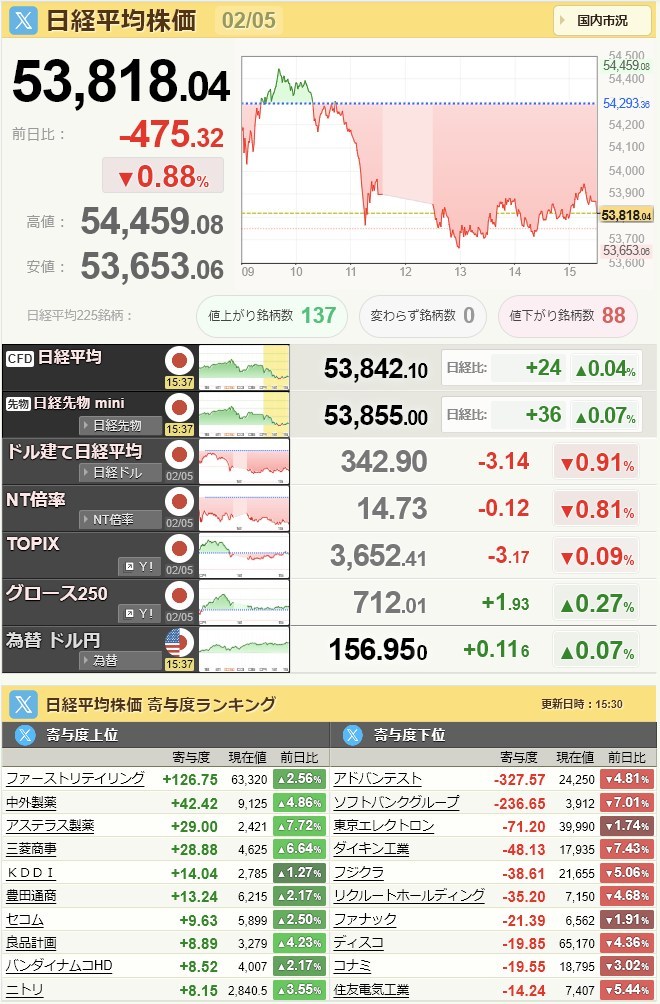The width and height of the screenshot is (660, 1004).
Task: Select the アドバンテスト link
Action: [x=377, y=778]
